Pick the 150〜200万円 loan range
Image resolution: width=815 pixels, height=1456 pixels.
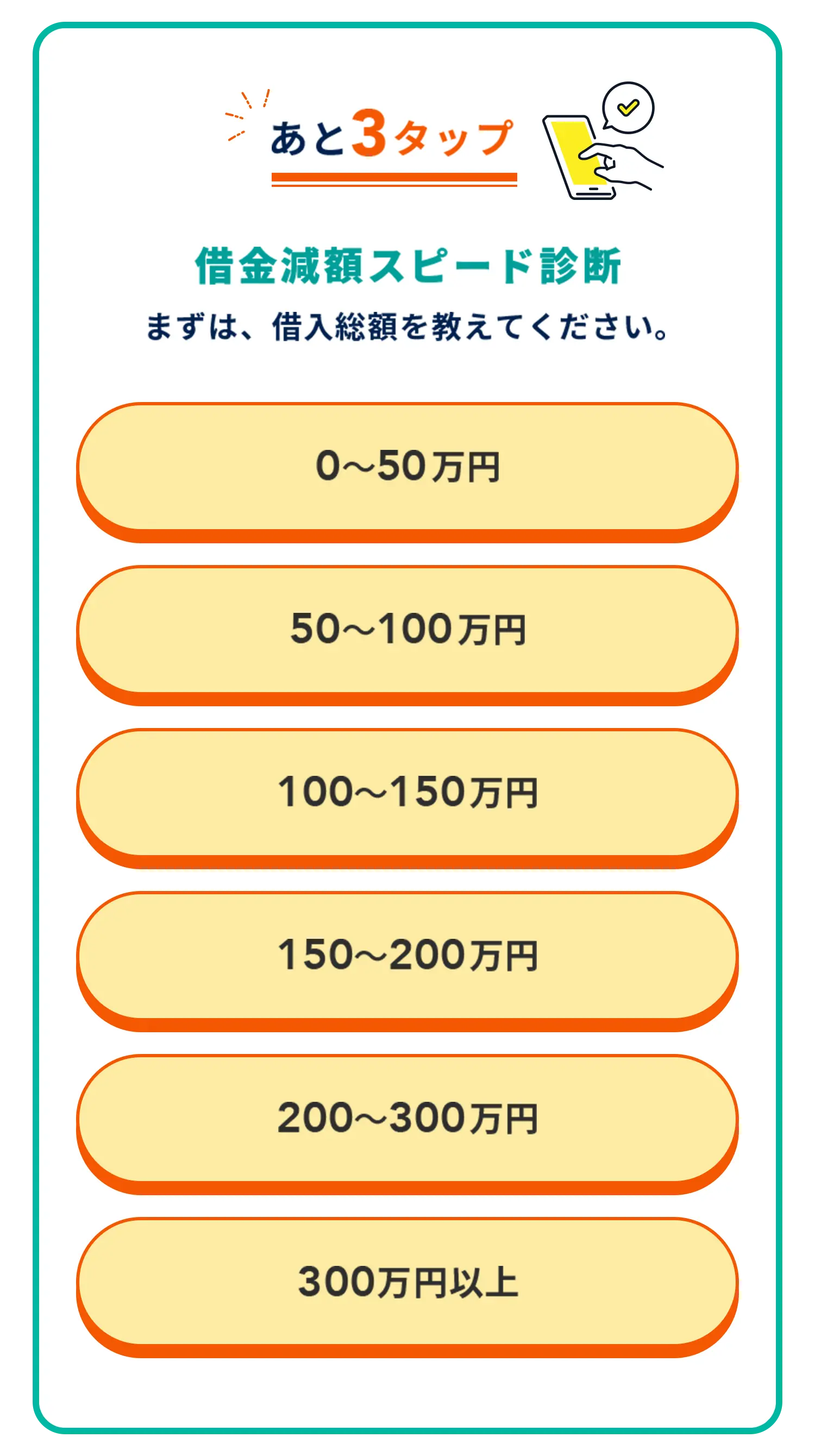407,956
